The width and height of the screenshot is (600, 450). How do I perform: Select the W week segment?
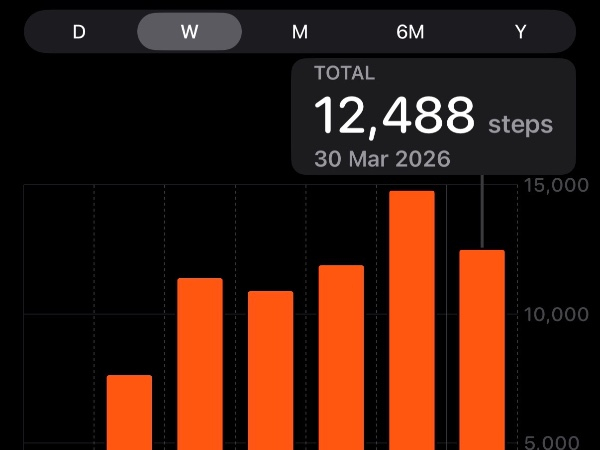pos(189,31)
